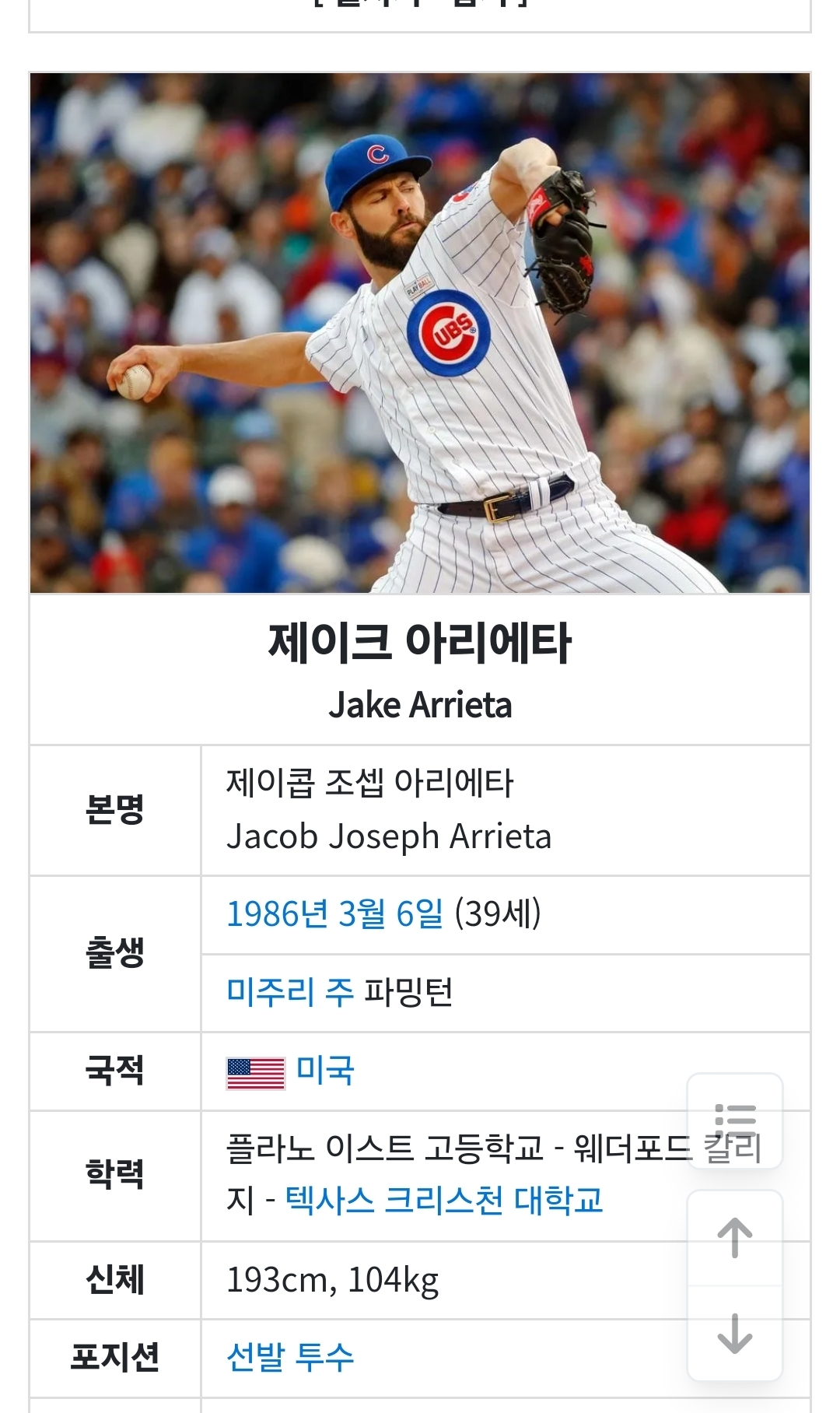Open the 텍사스 크리스천 대학교 link
Screen dimensions: 840x1413
click(443, 1201)
